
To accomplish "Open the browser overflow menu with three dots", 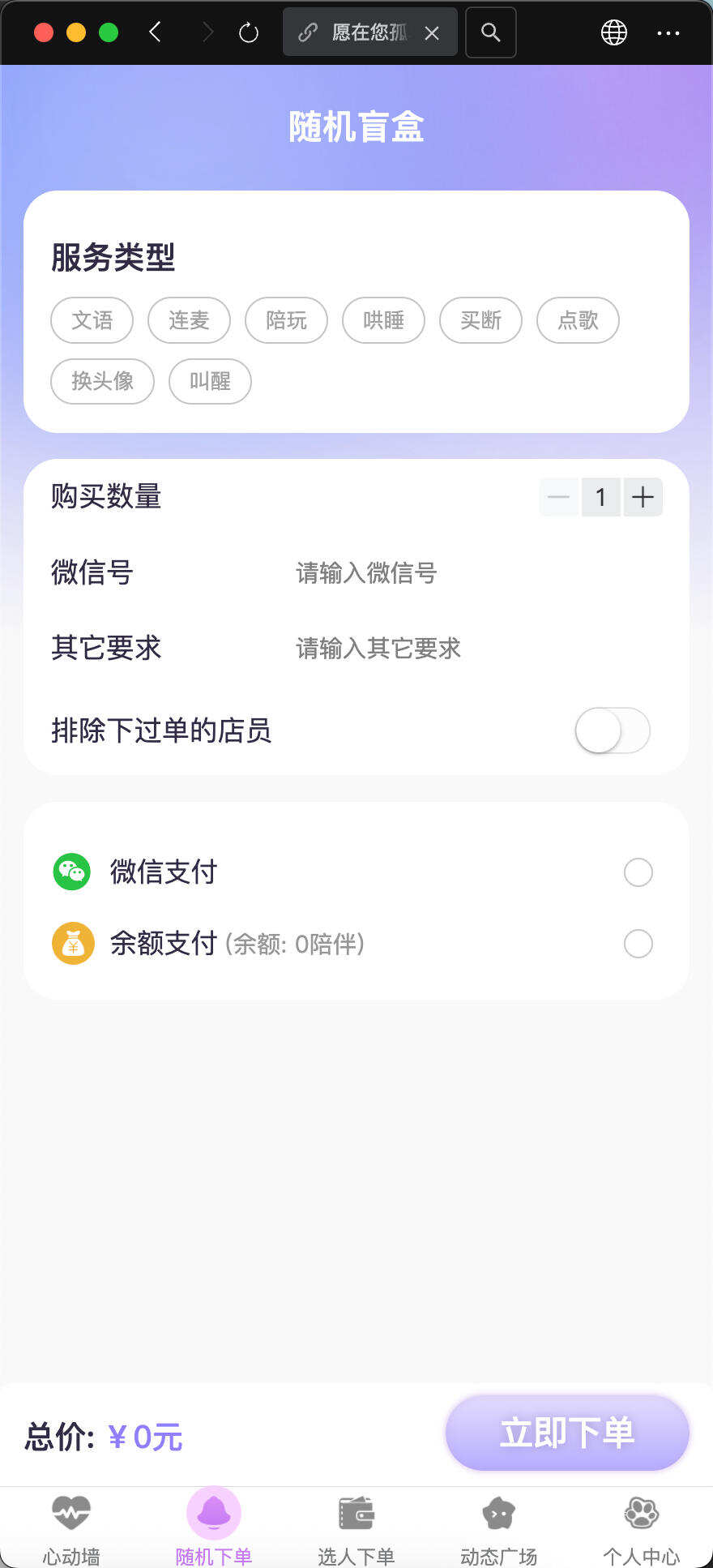I will [668, 32].
